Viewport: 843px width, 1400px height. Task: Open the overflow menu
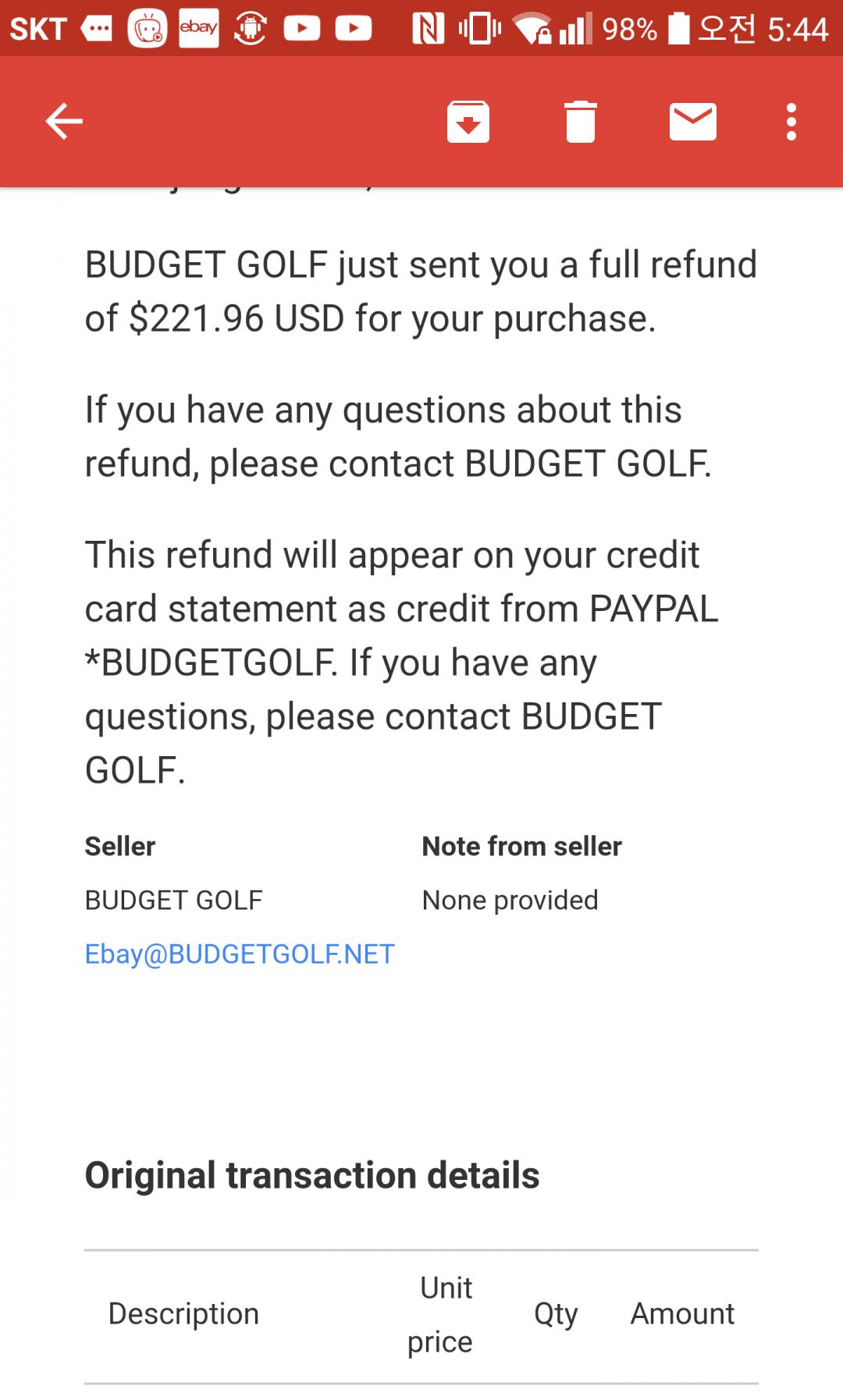tap(791, 122)
